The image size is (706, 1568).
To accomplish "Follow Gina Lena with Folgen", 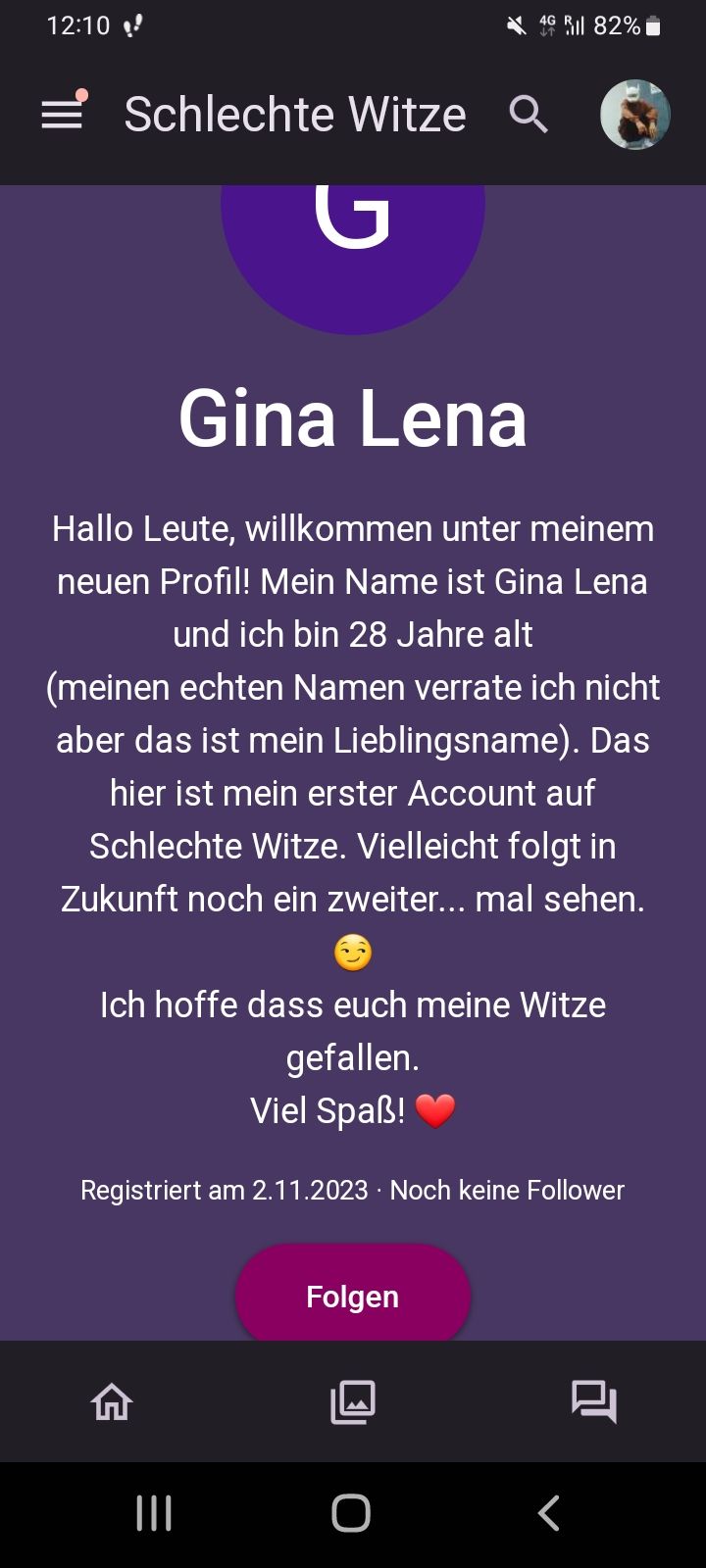I will pos(353,1296).
